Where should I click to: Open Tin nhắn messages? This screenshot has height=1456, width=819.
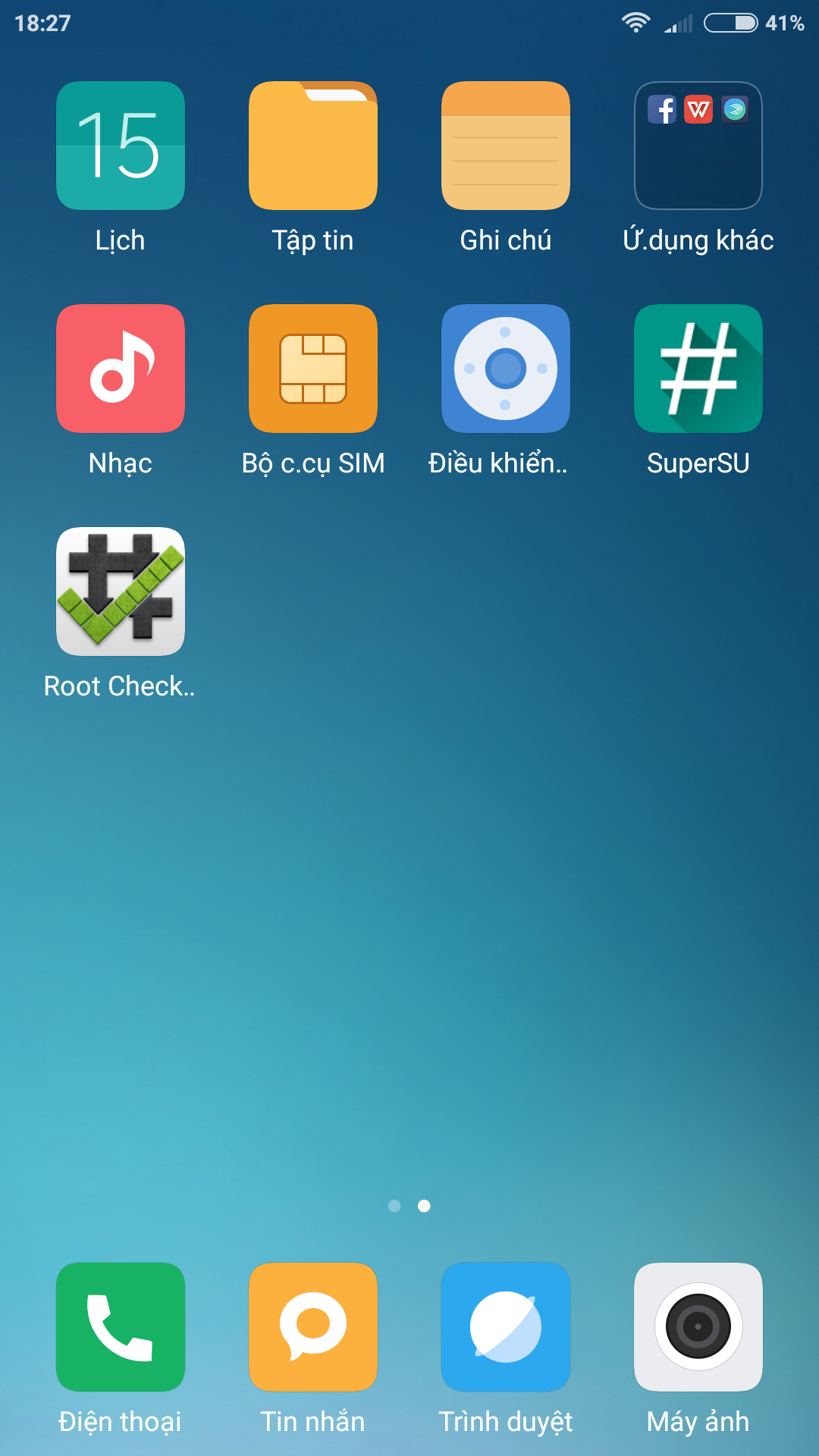pyautogui.click(x=313, y=1327)
